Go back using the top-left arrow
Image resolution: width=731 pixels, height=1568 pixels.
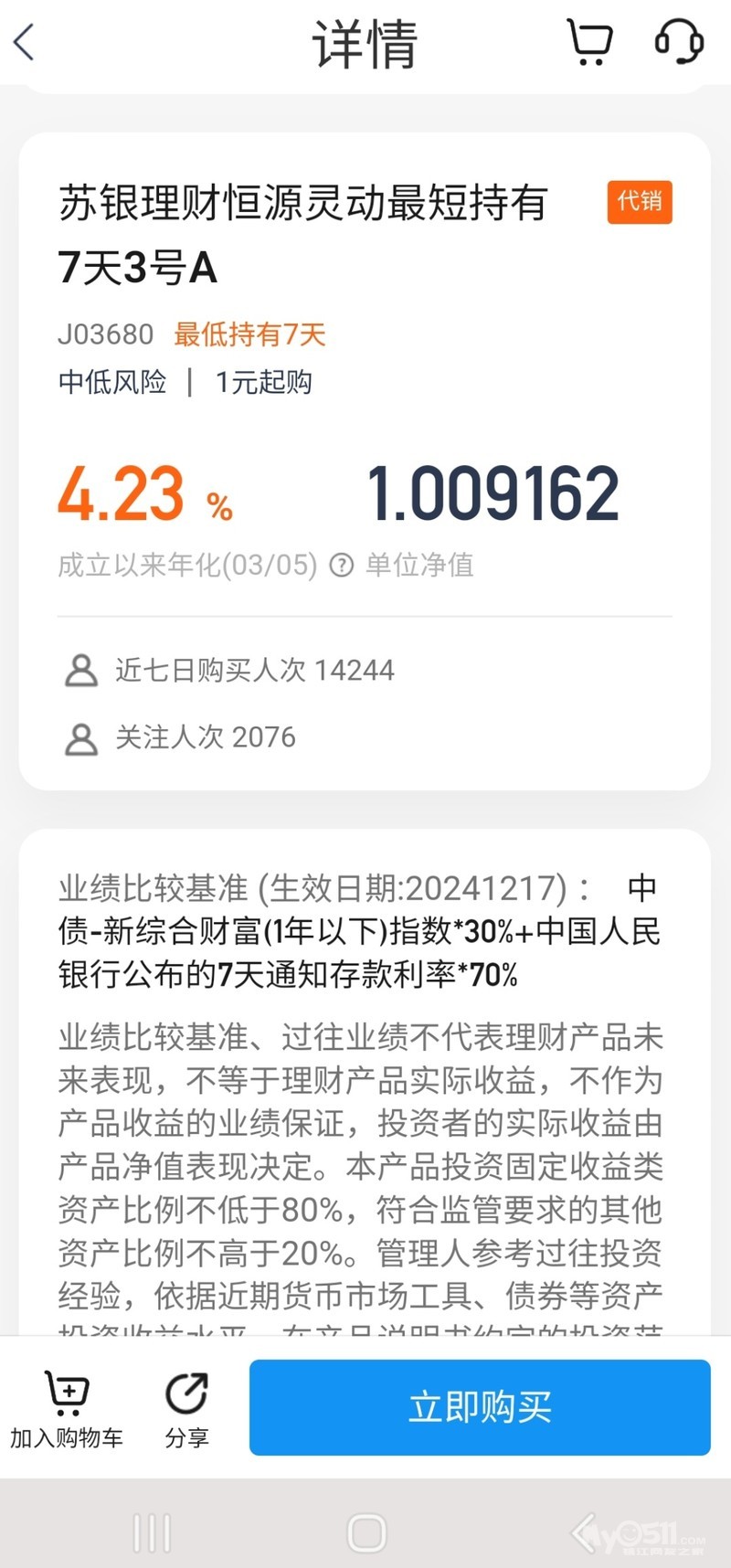pos(25,42)
